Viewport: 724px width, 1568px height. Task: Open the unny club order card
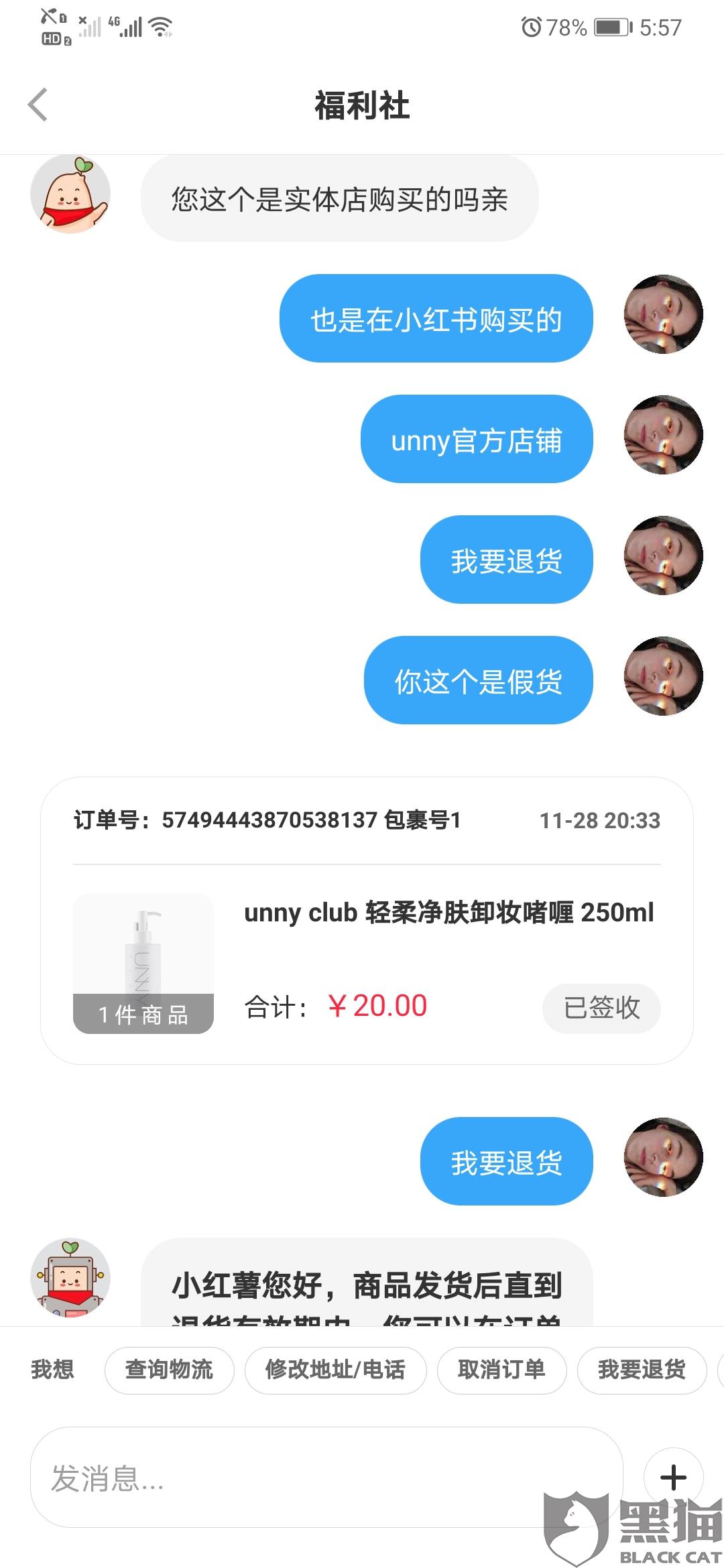(x=367, y=938)
